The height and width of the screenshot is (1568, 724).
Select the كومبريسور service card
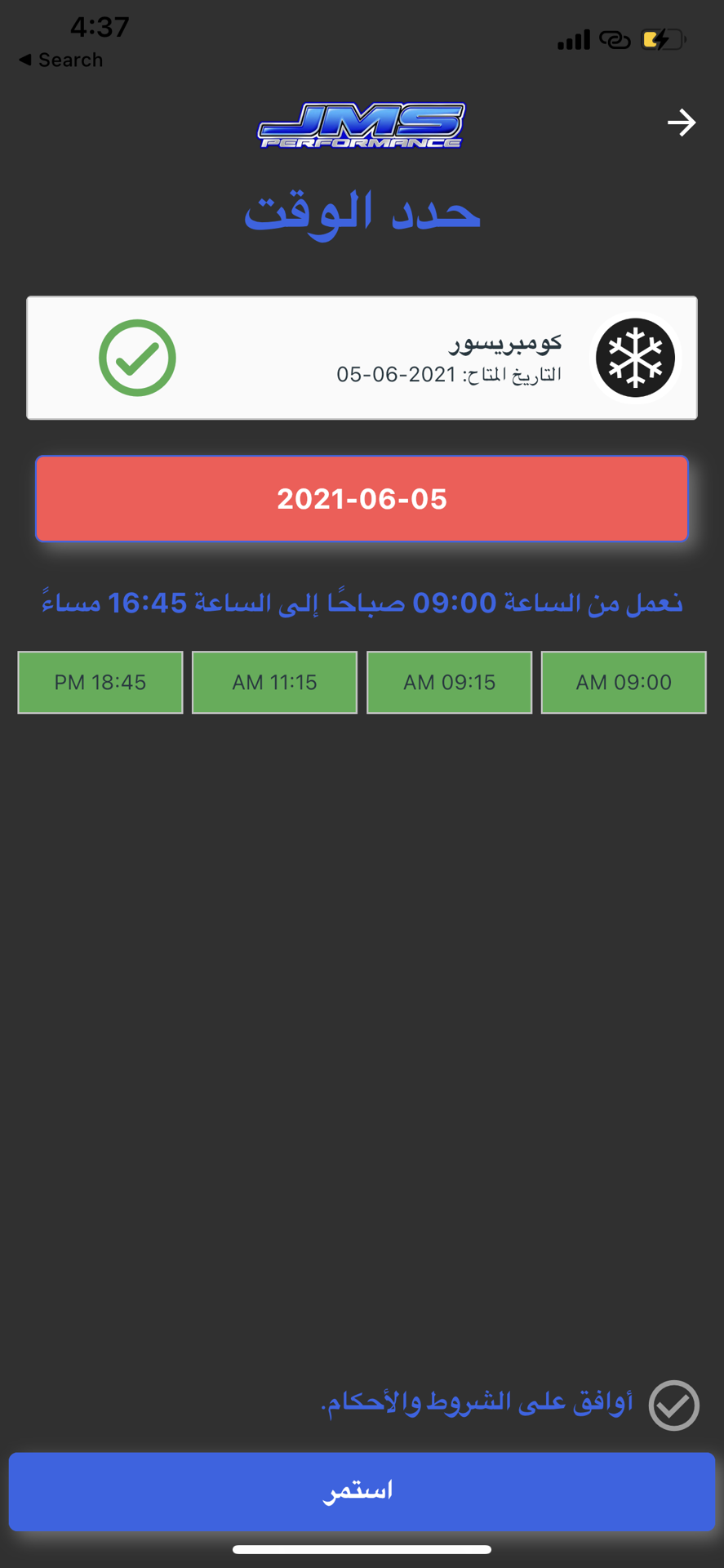(x=362, y=358)
